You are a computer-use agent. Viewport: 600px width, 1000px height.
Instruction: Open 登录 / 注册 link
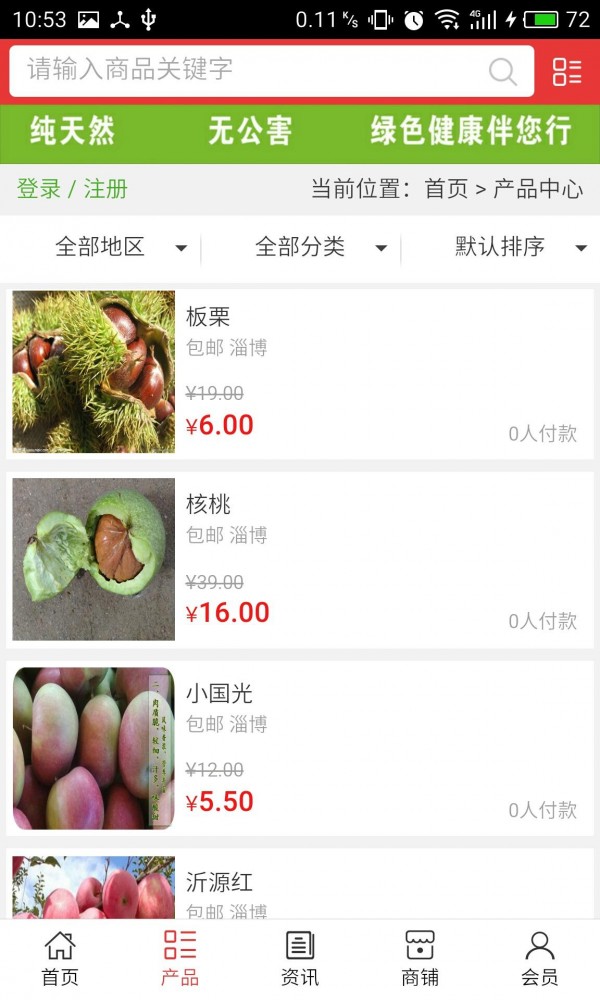tap(72, 189)
